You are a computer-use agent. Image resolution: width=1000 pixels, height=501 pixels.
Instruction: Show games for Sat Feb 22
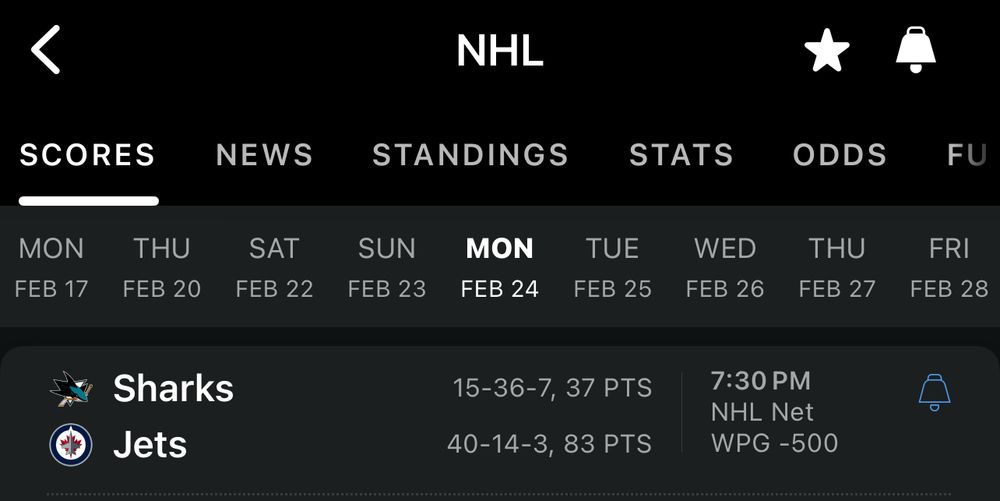pyautogui.click(x=274, y=268)
